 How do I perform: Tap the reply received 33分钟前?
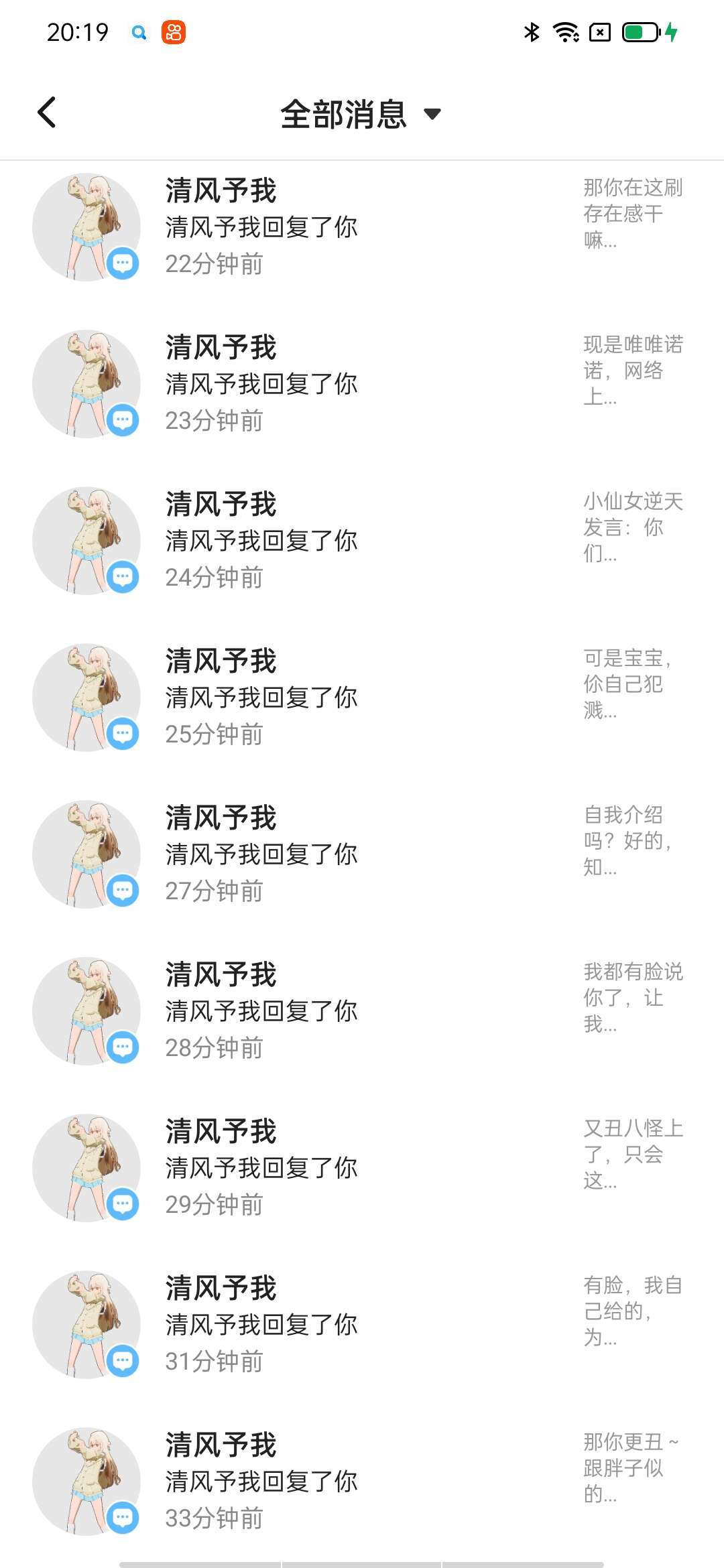[362, 1482]
